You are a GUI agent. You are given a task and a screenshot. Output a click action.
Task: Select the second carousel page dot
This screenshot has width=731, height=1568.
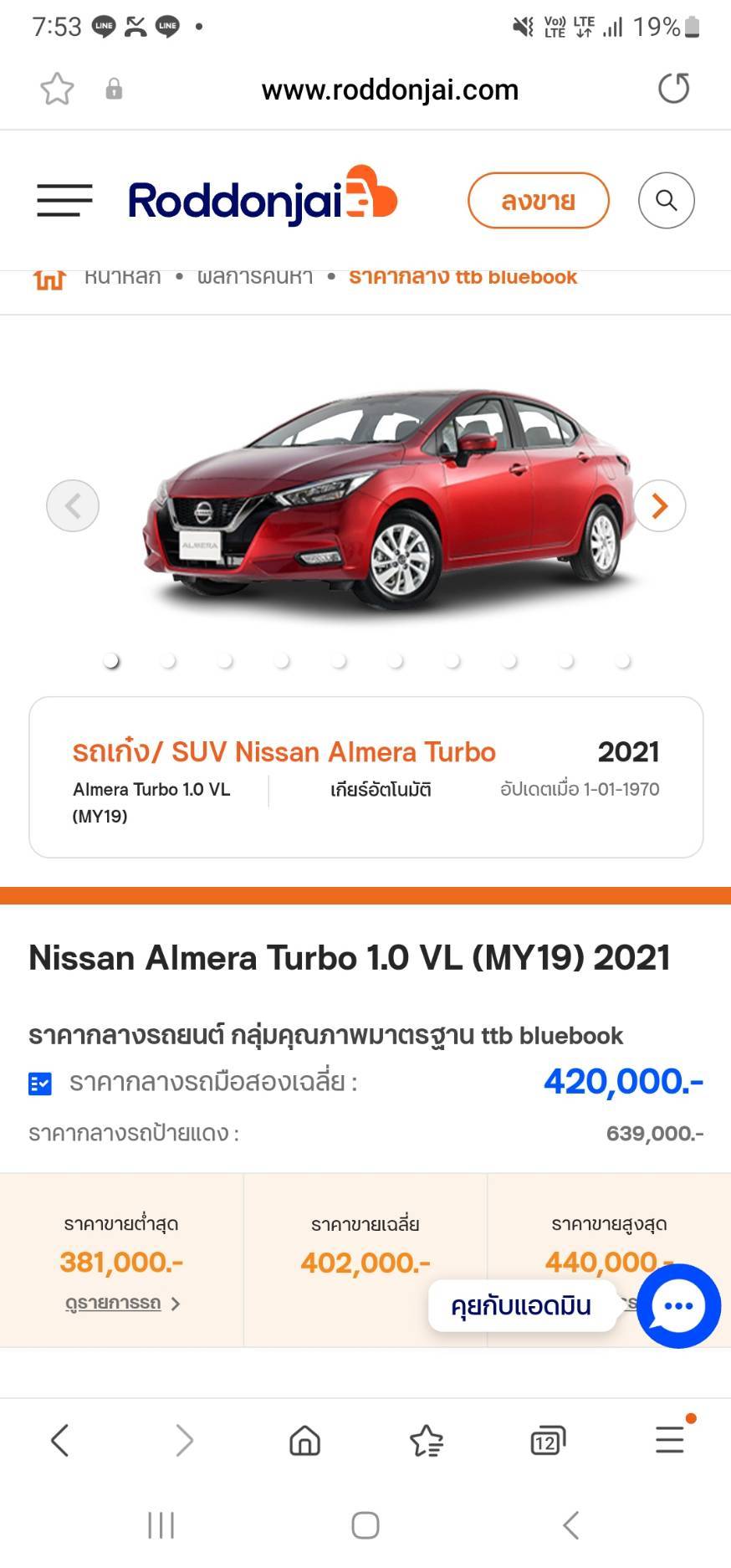click(168, 661)
